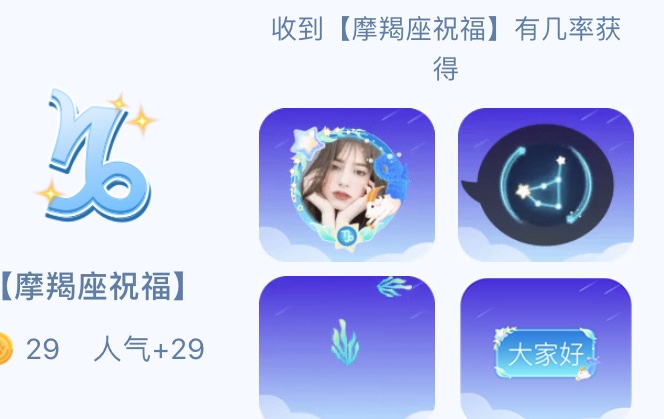Open the avatar frame reward tile
Viewport: 664px width, 419px height.
[346, 184]
